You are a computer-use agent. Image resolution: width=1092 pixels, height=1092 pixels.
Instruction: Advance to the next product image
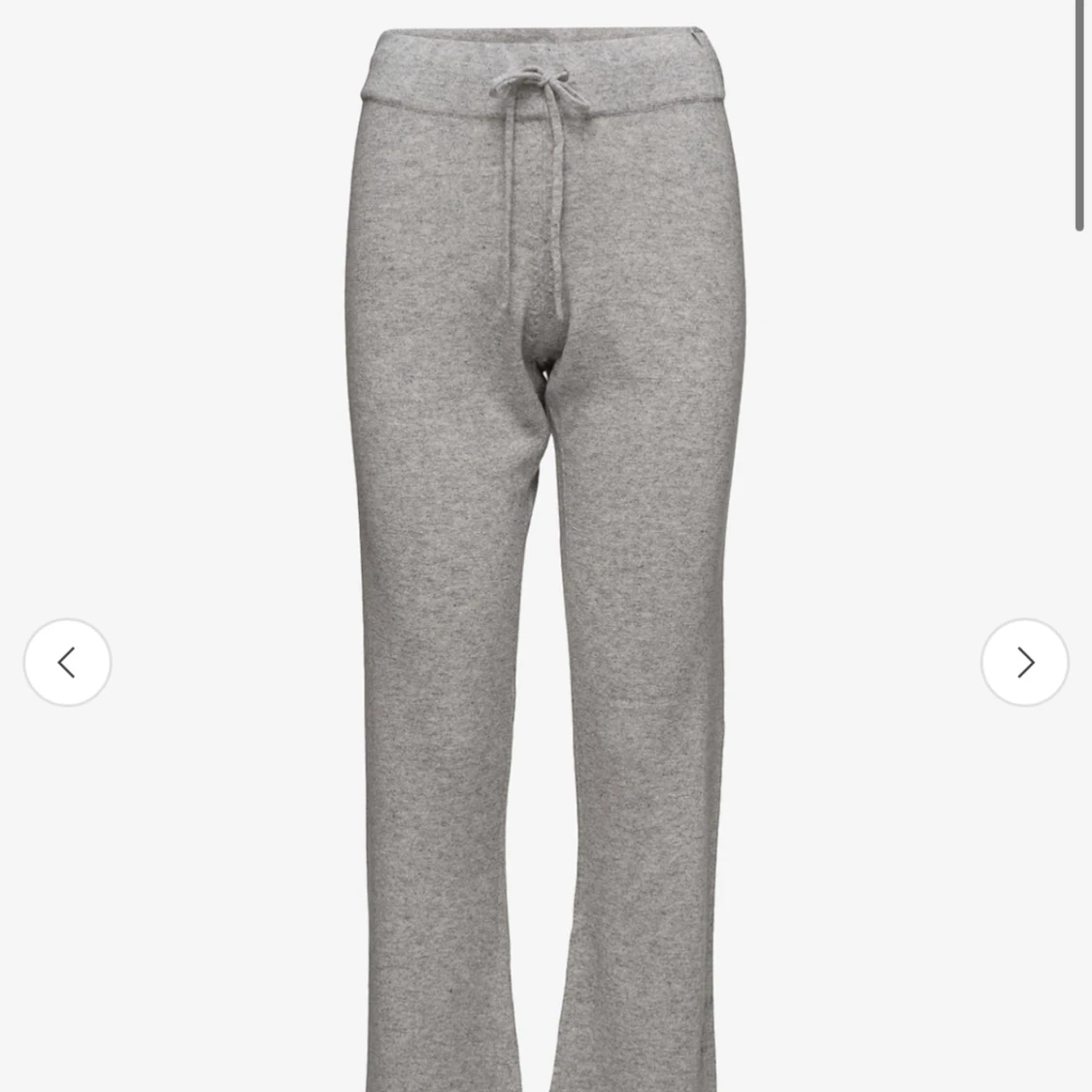coord(1024,663)
